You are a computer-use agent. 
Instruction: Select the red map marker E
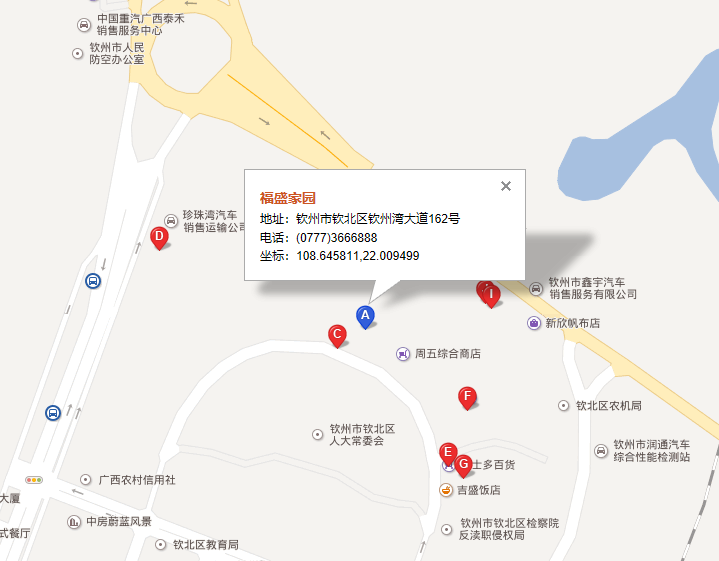(x=448, y=451)
